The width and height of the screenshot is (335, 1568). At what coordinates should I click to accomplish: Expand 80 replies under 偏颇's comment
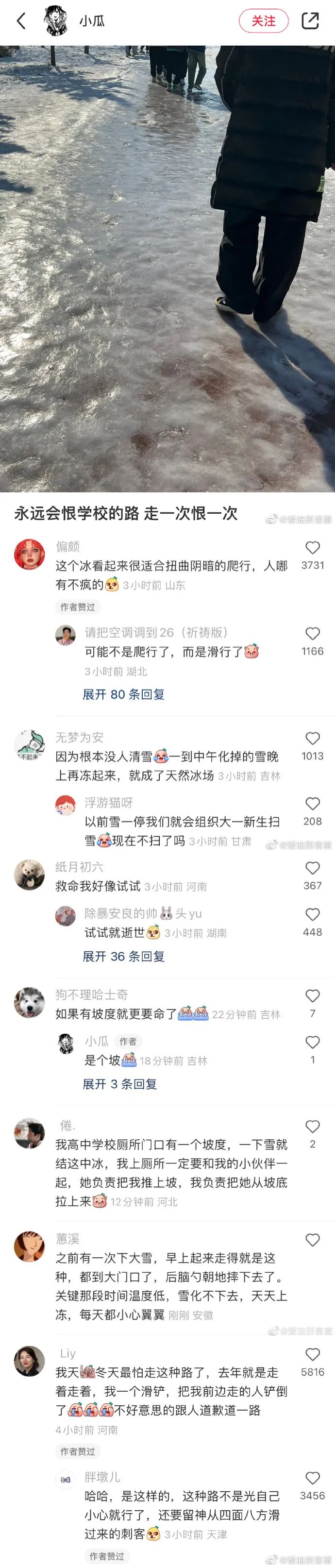point(124,694)
